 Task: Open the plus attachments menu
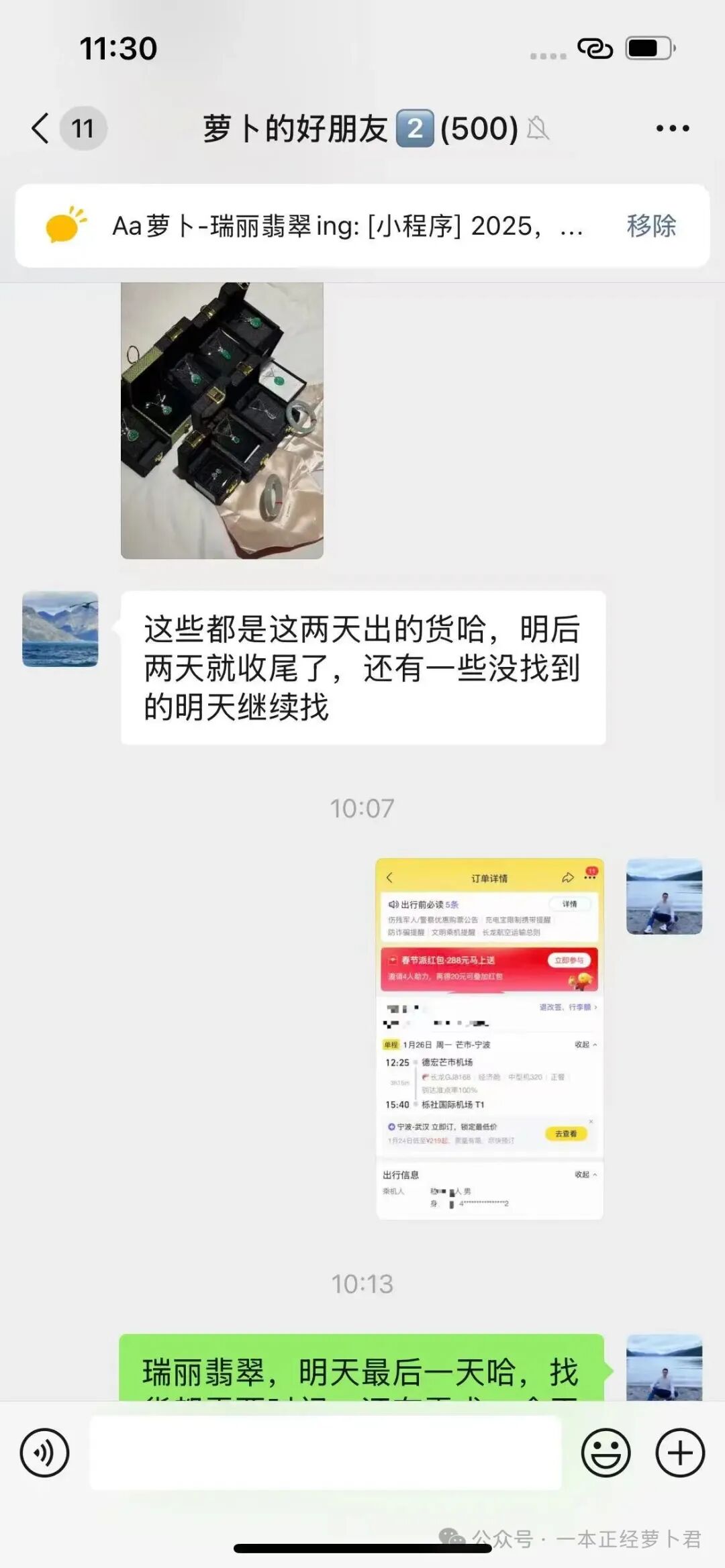[680, 1453]
